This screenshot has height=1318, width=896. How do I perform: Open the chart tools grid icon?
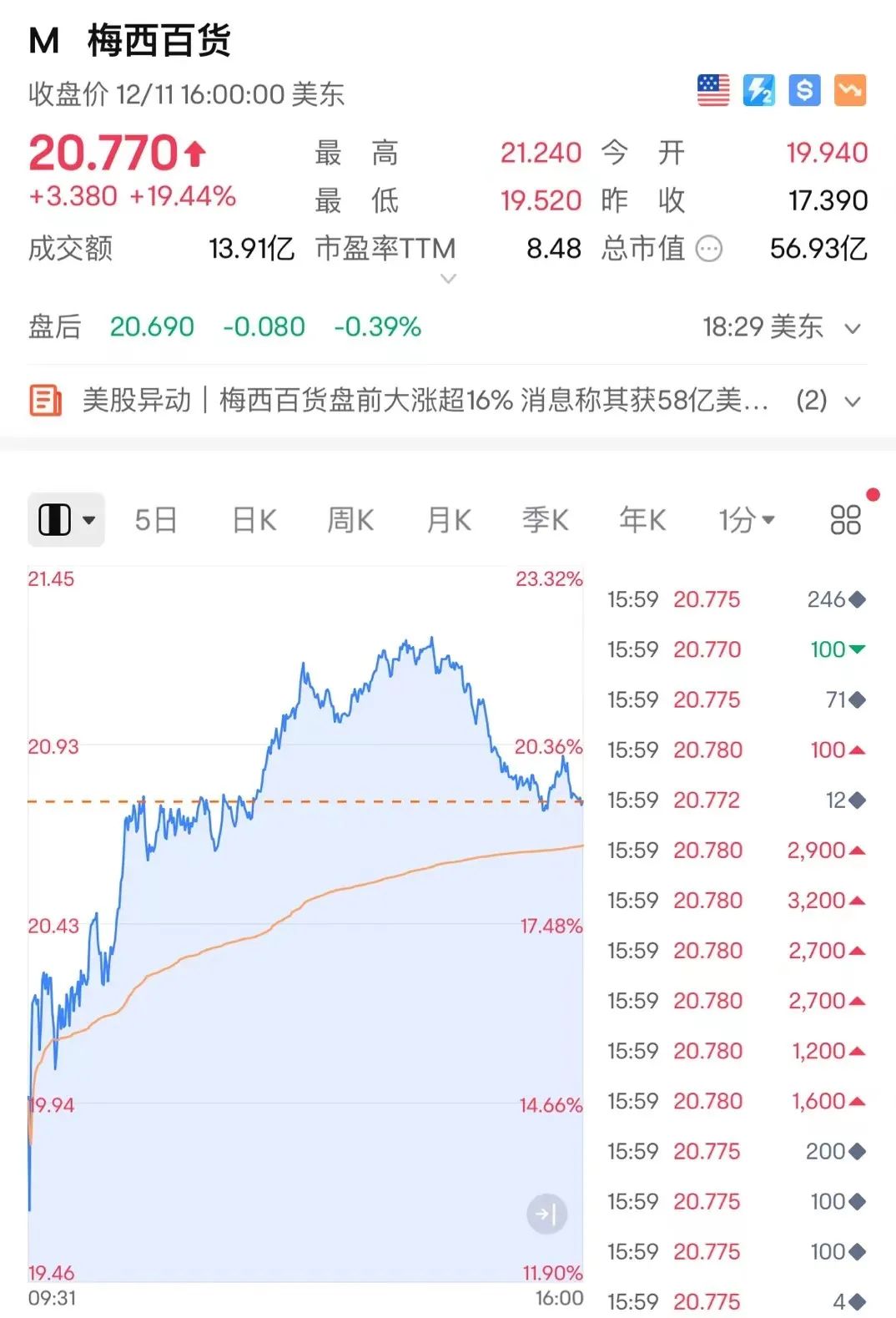click(845, 520)
